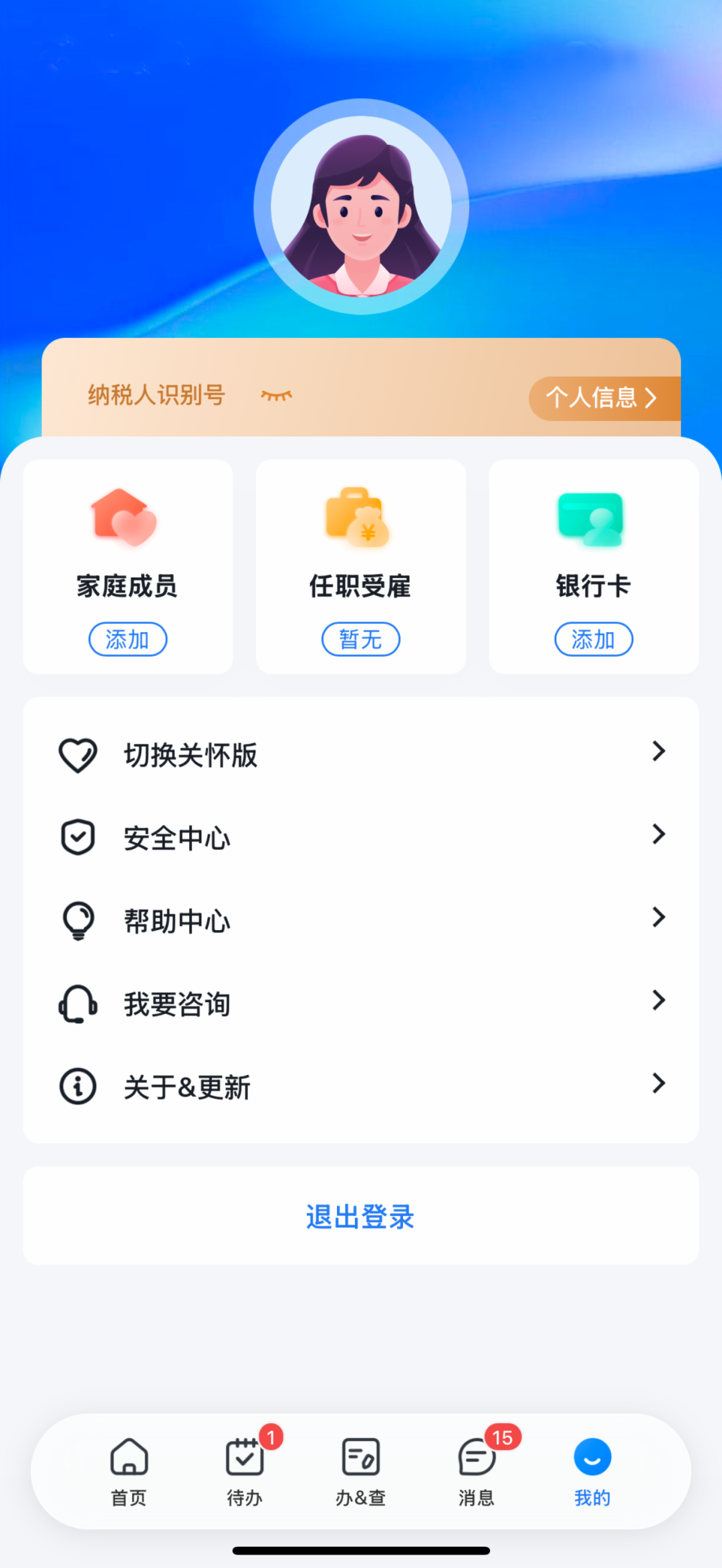Screen dimensions: 722x1568
Task: Open 个人信息 personal info page
Action: (x=602, y=398)
